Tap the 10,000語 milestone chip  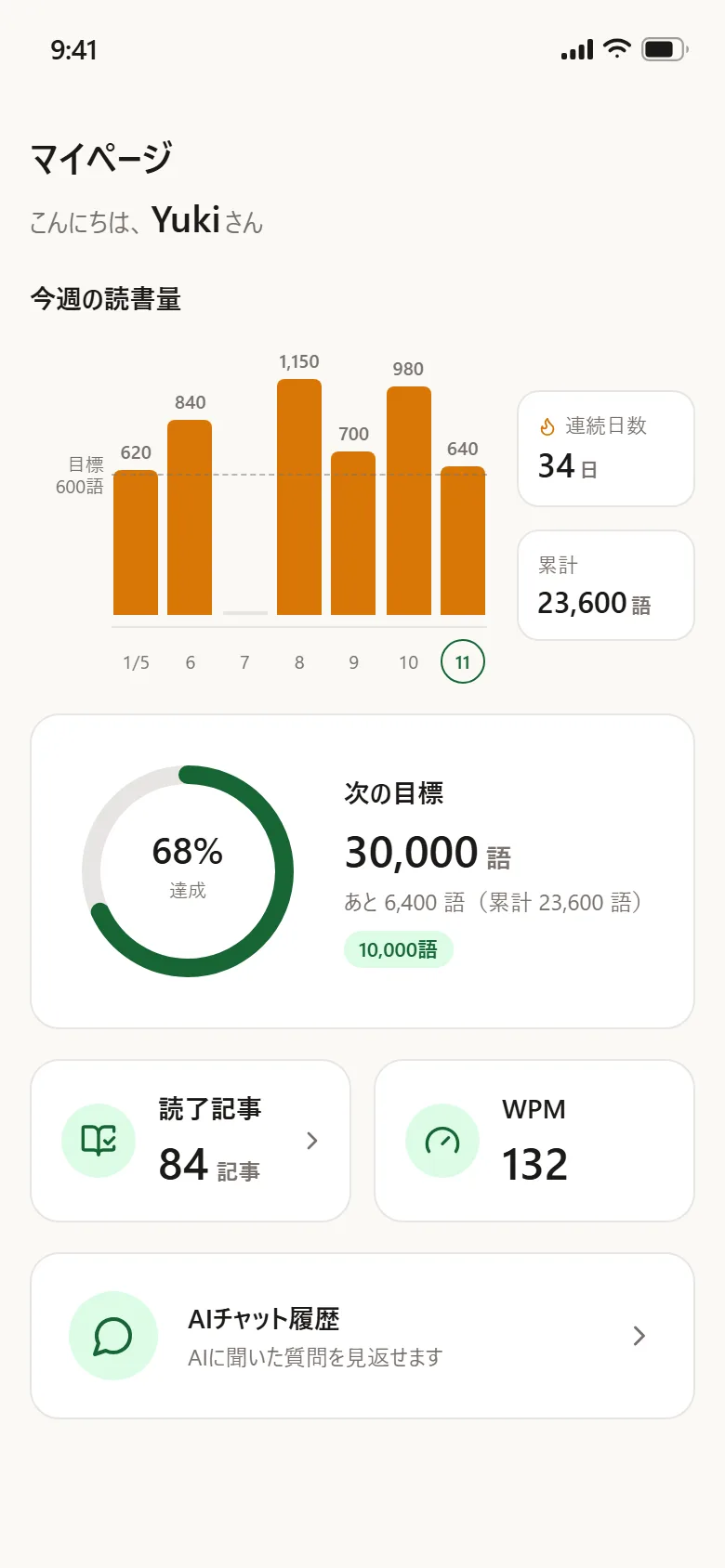[x=399, y=949]
